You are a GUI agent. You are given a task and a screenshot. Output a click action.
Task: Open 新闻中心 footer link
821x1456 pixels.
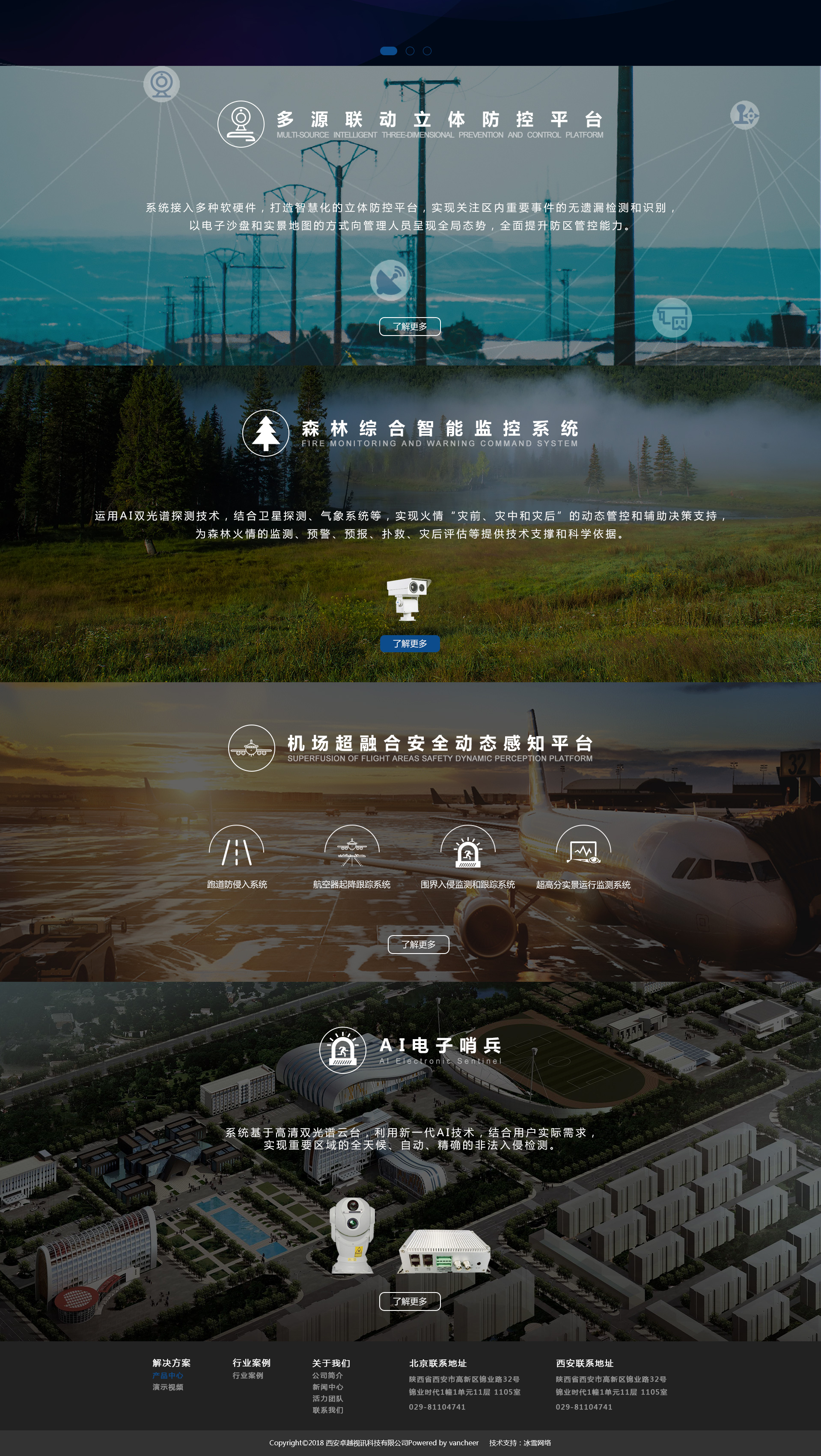pos(327,1387)
